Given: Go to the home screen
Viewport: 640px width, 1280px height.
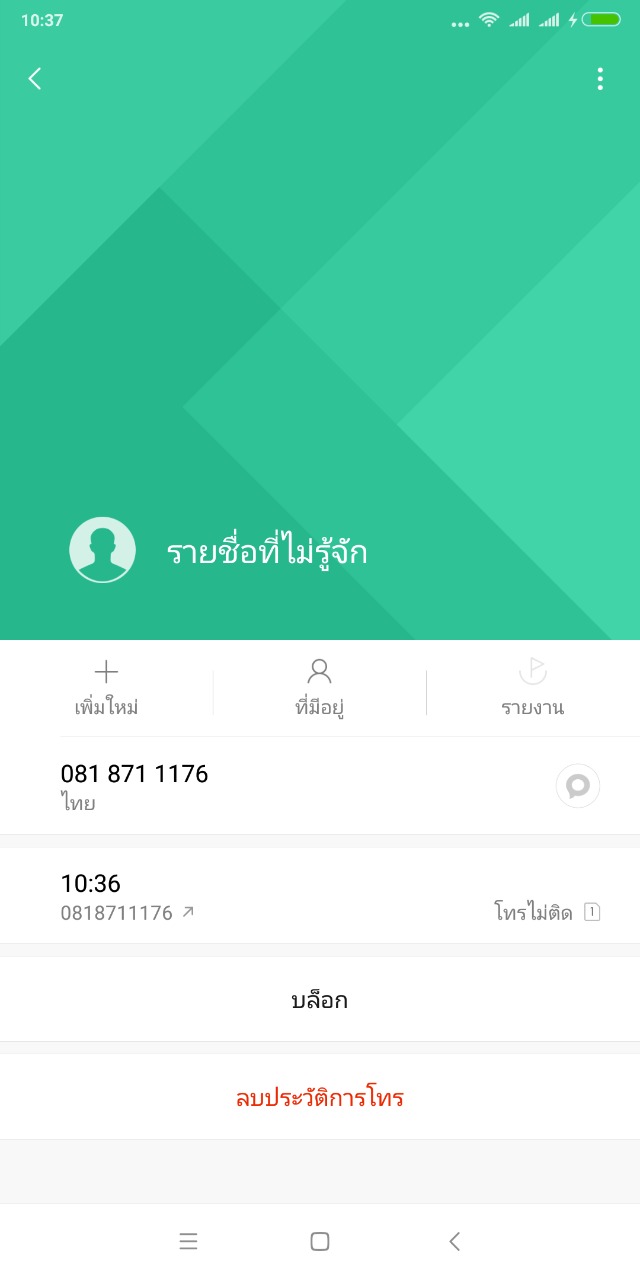Looking at the screenshot, I should click(x=320, y=1241).
